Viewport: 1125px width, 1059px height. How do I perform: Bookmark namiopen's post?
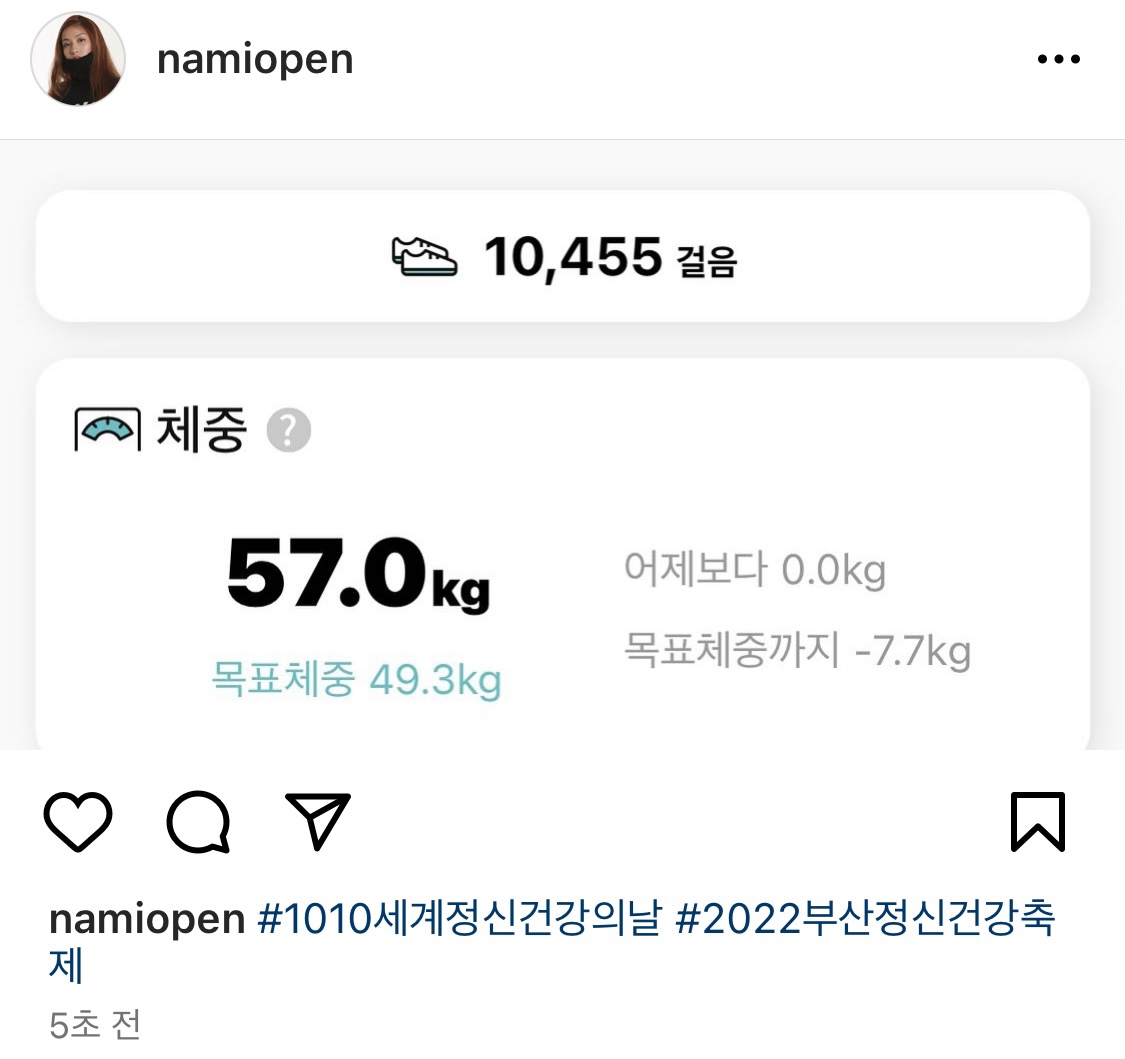(1037, 823)
